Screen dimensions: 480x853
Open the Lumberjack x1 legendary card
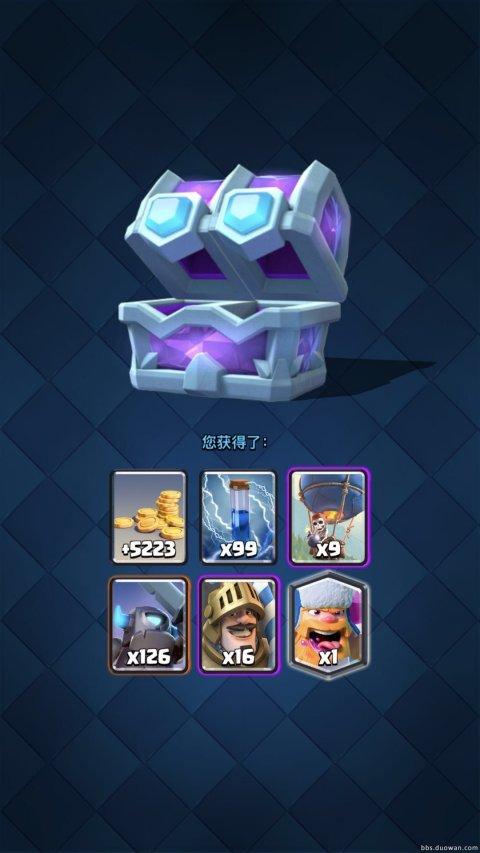328,626
